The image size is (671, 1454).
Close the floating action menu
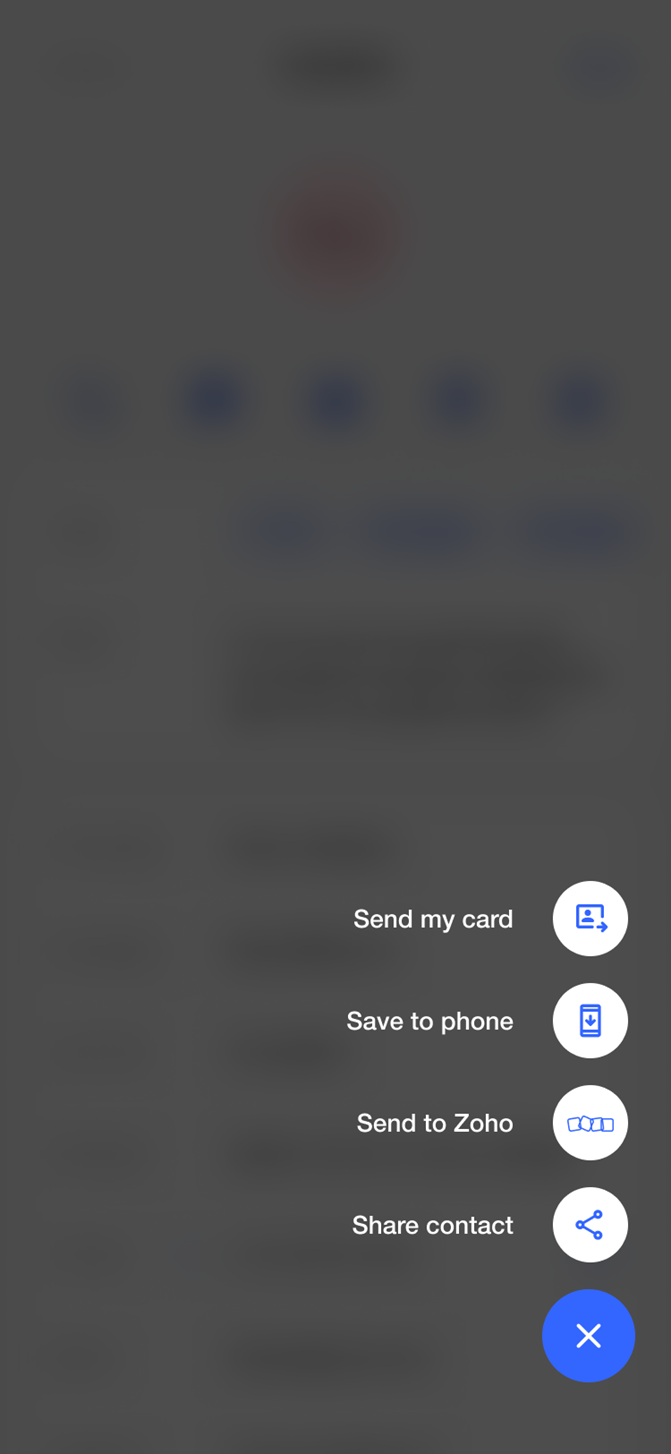pyautogui.click(x=588, y=1335)
